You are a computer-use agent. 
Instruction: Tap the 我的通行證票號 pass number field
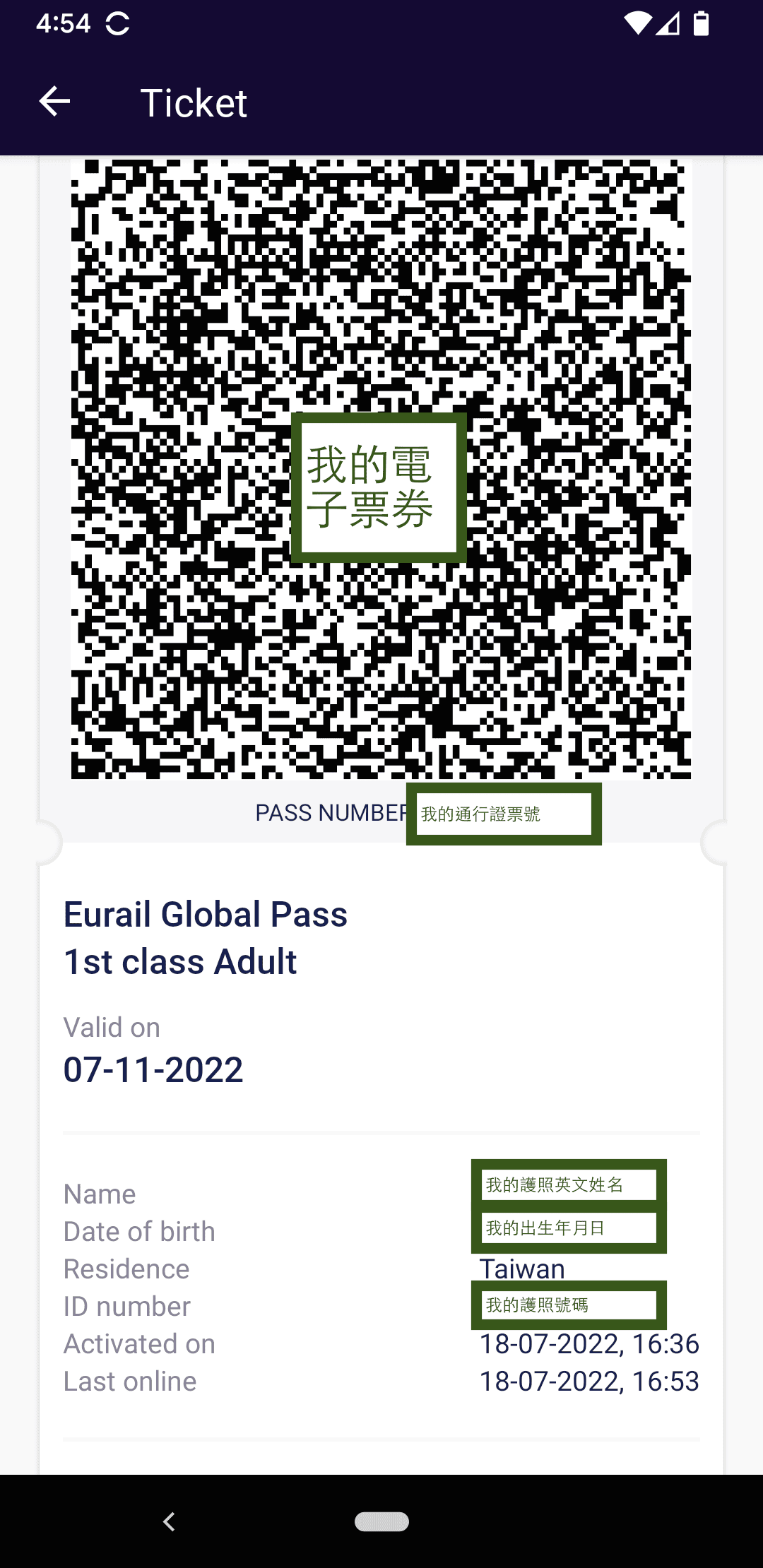click(x=503, y=814)
